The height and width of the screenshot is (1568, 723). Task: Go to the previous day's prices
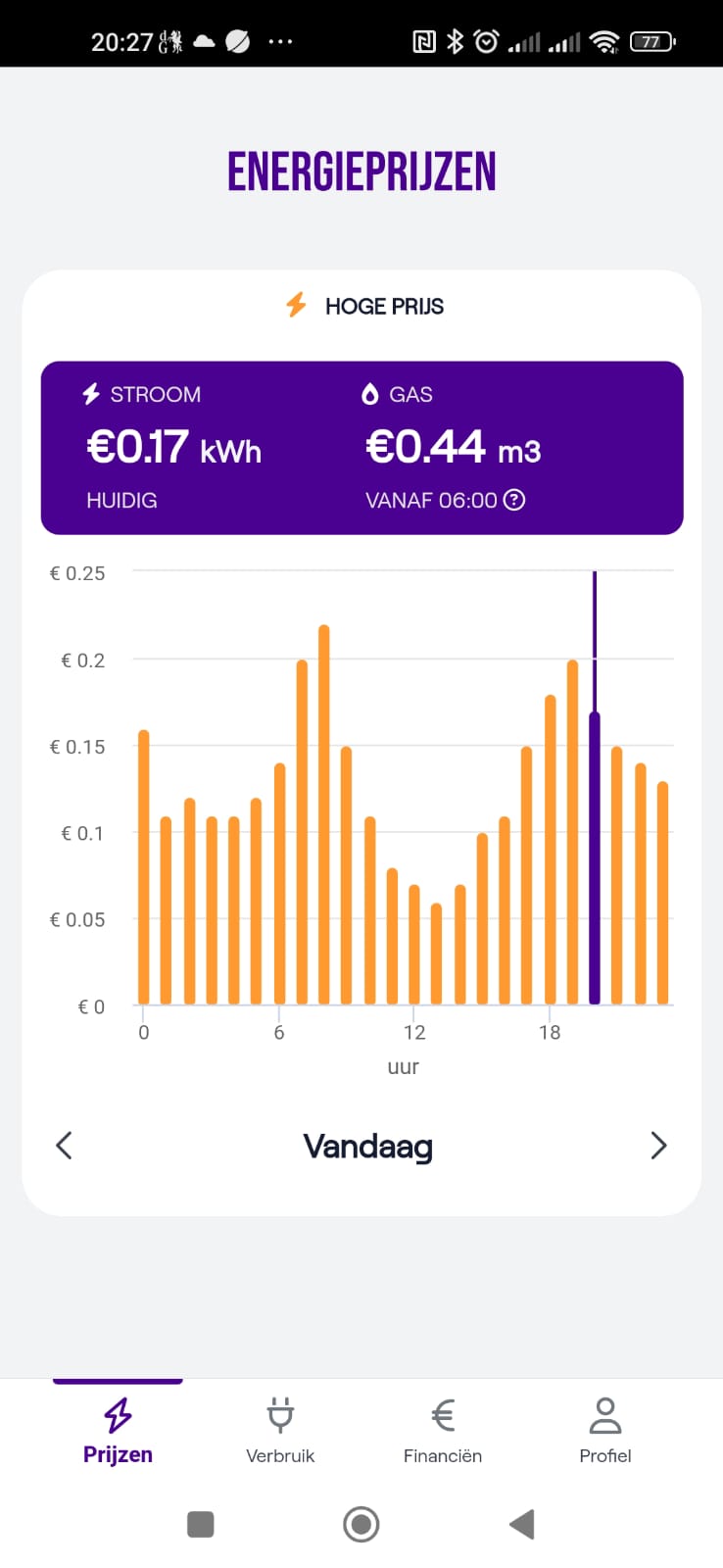pyautogui.click(x=65, y=1145)
